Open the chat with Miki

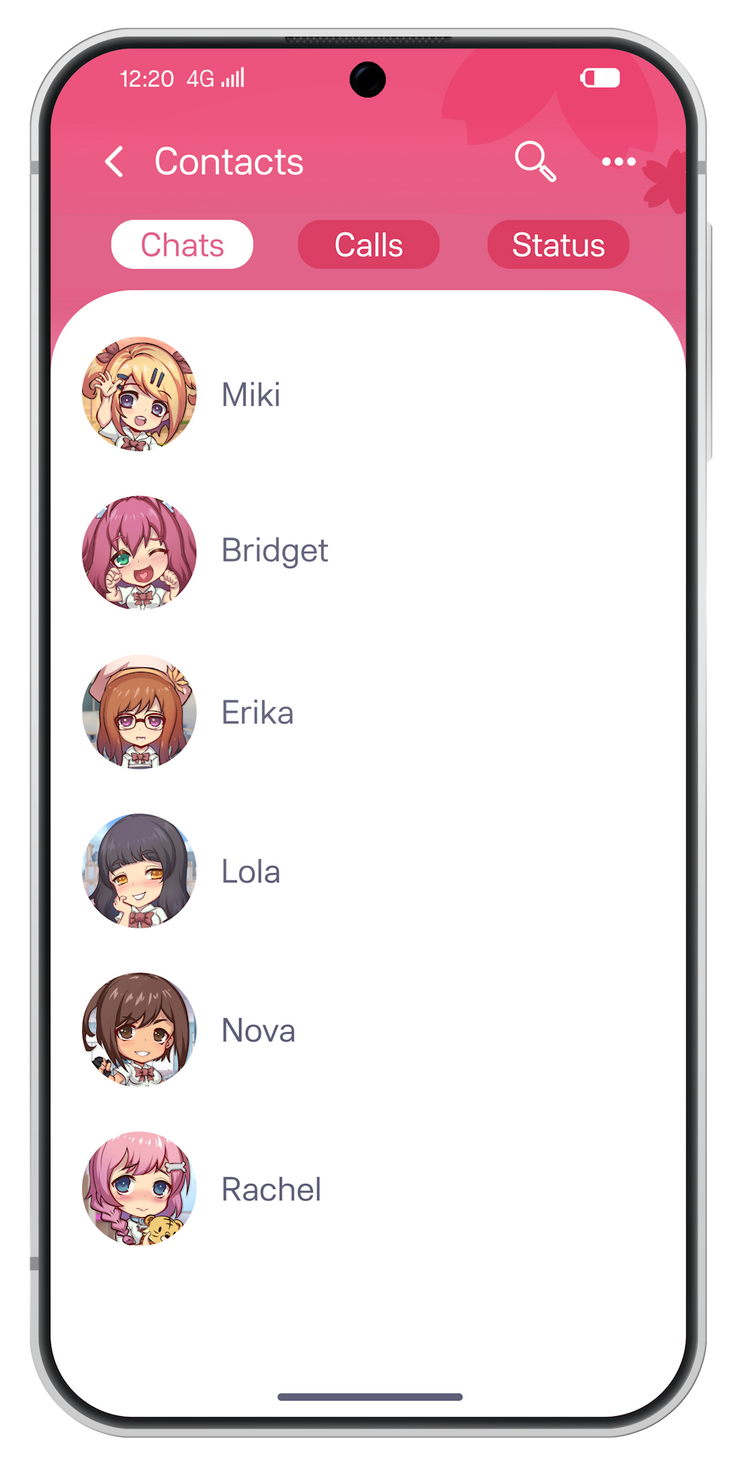coord(250,394)
